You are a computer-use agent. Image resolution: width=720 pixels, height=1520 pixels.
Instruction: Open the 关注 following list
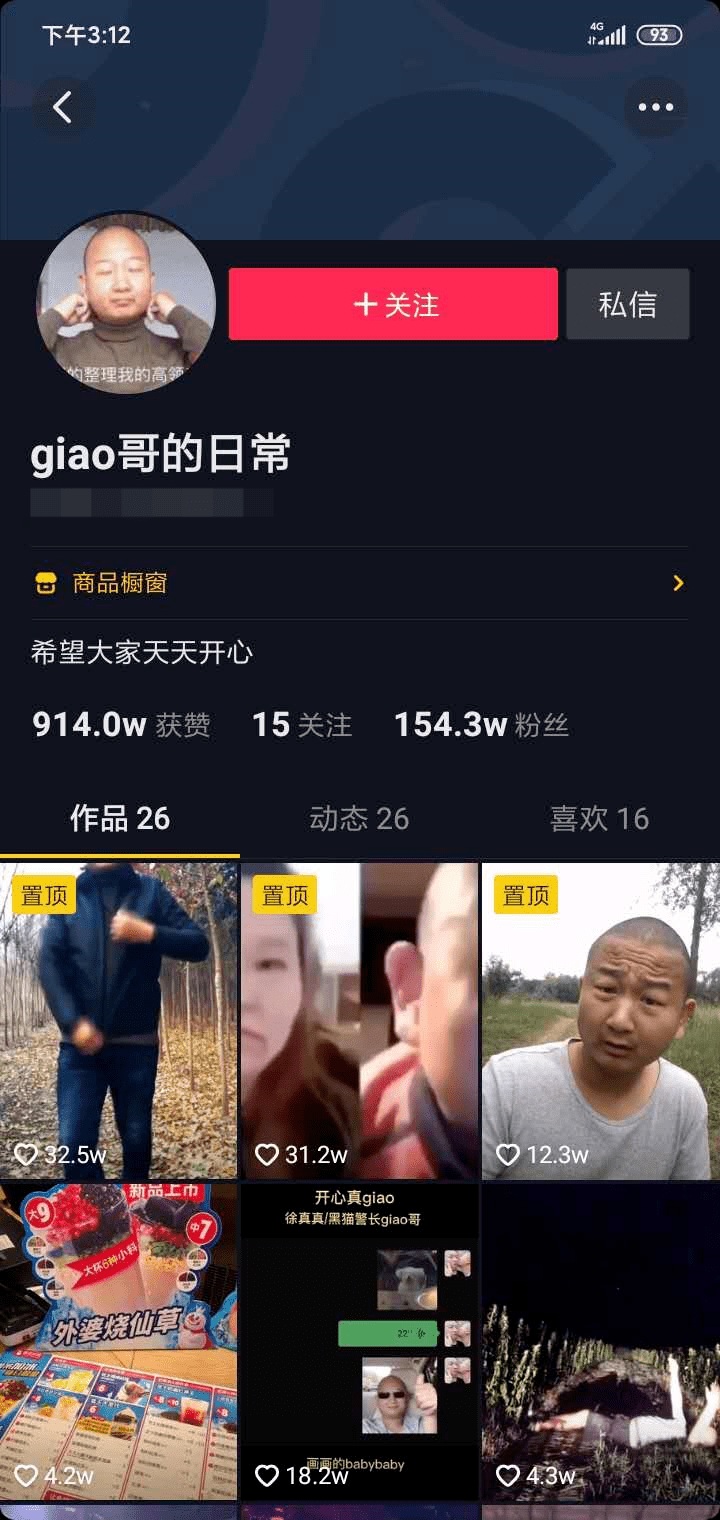point(302,725)
